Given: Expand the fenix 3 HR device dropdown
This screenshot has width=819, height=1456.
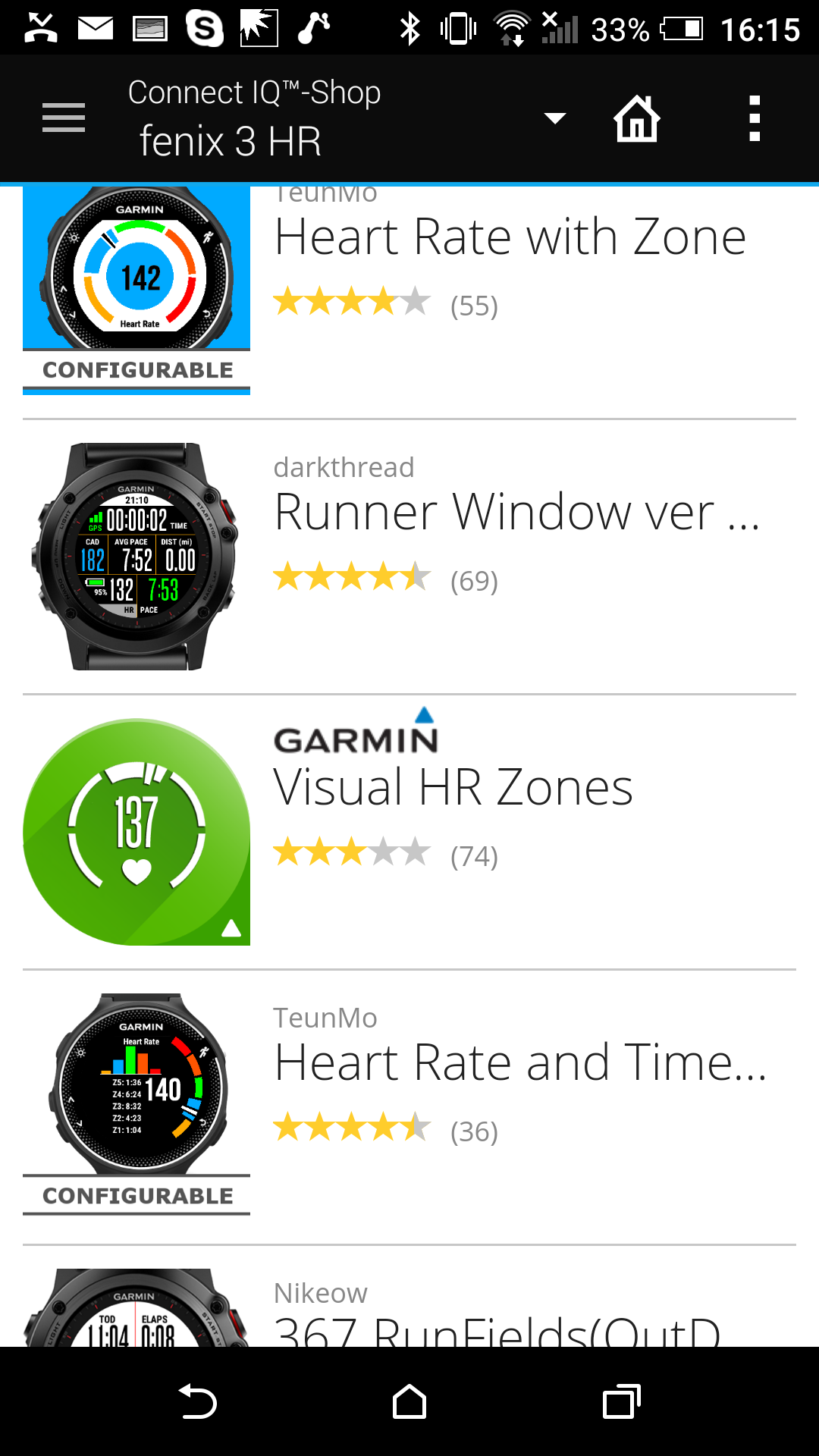Looking at the screenshot, I should [554, 118].
